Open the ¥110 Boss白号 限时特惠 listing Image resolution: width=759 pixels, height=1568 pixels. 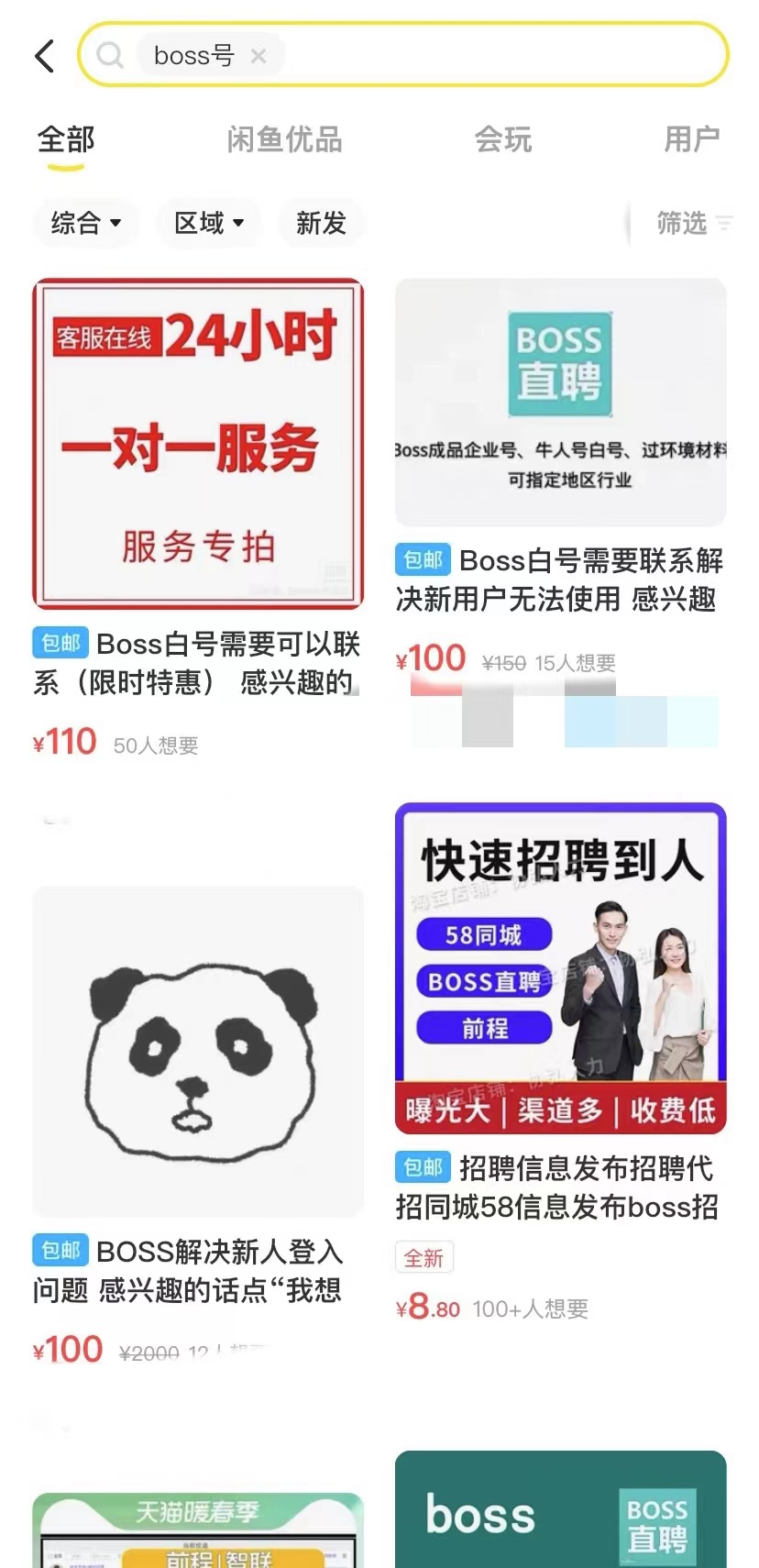[x=198, y=445]
